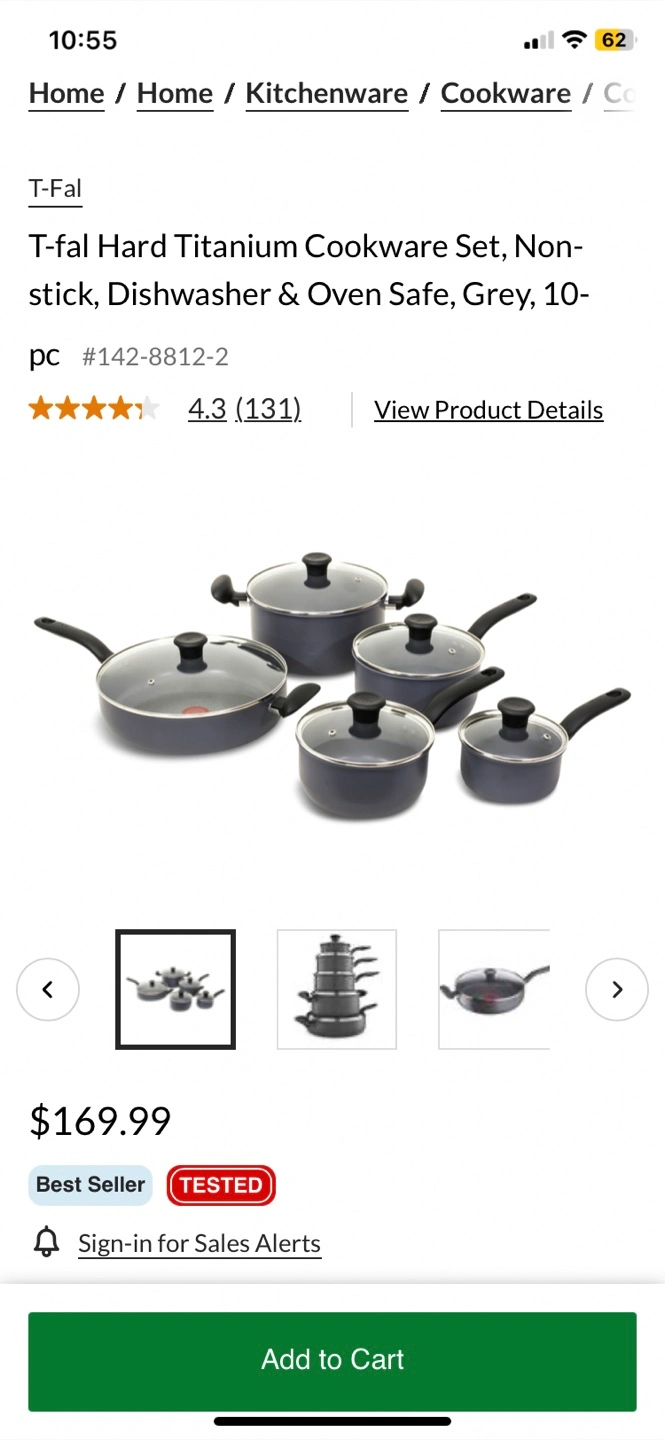
Task: Select the full cookware set thumbnail
Action: (176, 989)
